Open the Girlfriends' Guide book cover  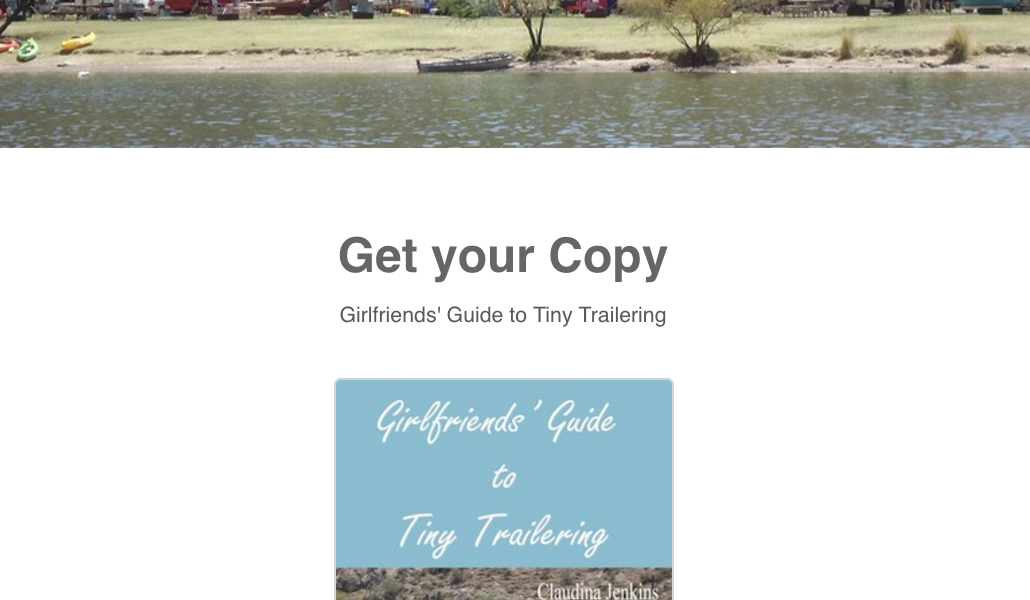[x=504, y=490]
